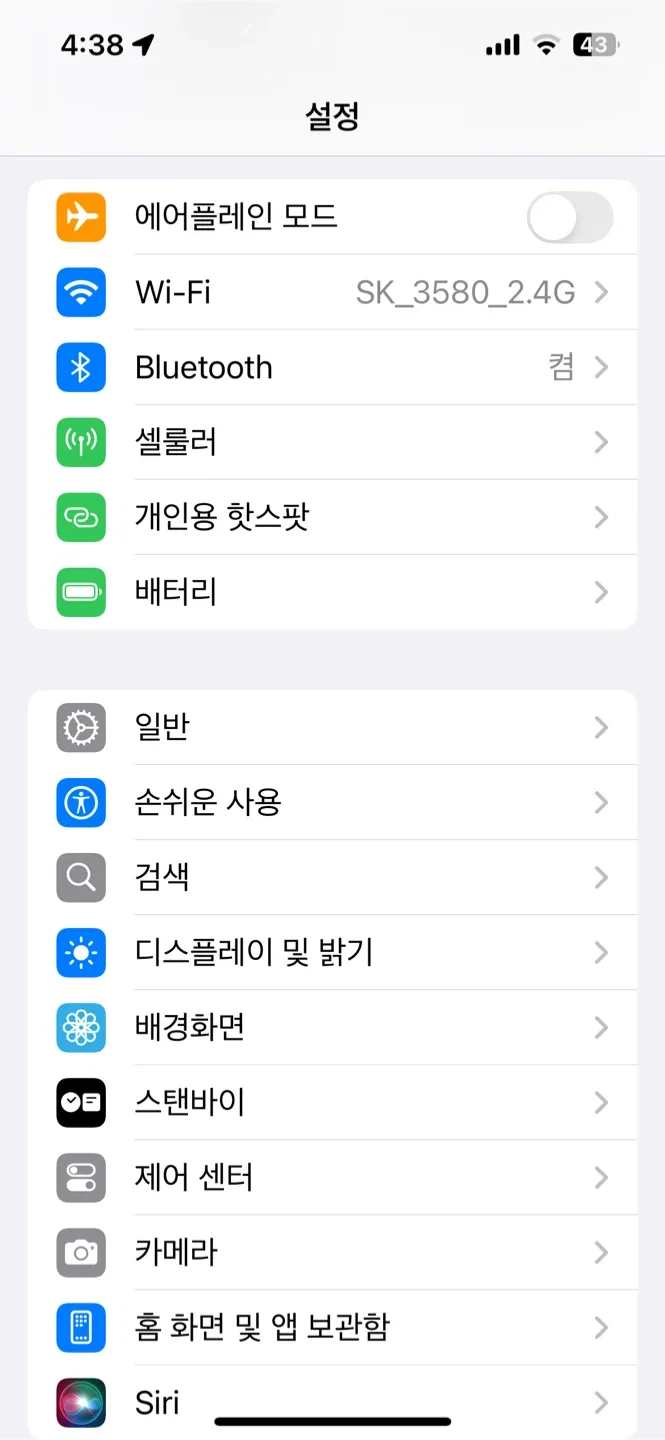665x1440 pixels.
Task: Toggle the 에어플레인 모드 switch
Action: pos(569,217)
